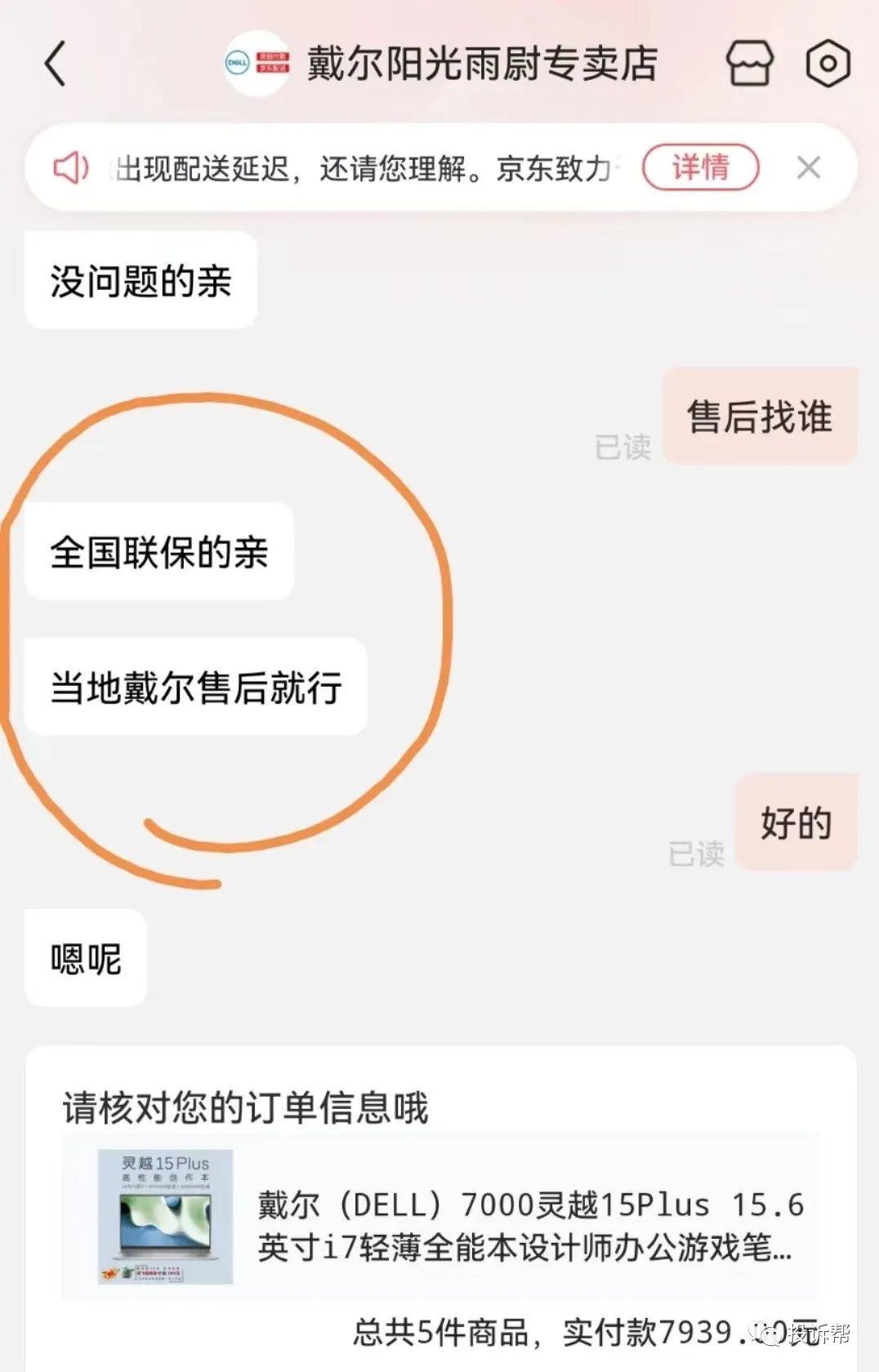Go back from the Dell store chat
This screenshot has width=879, height=1372.
55,65
